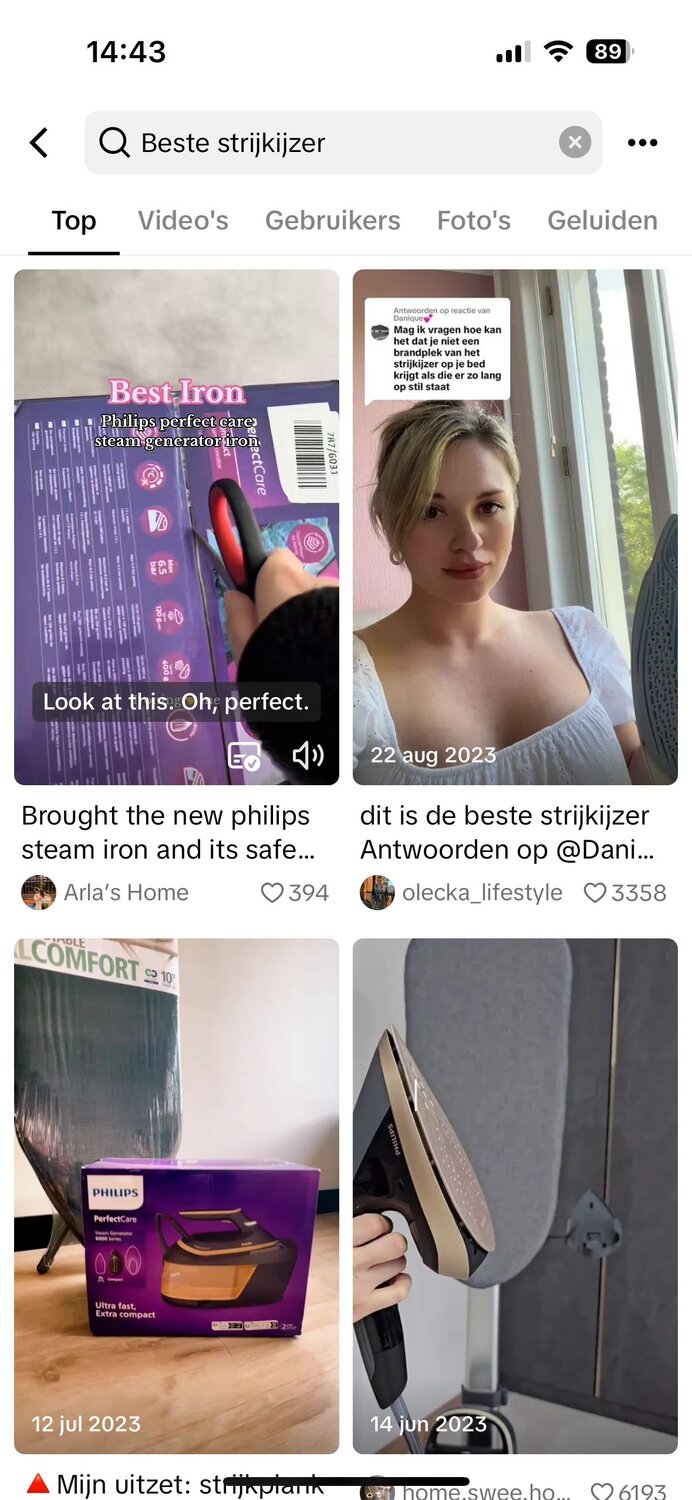
Task: Toggle captions on the Best Iron video
Action: 244,755
